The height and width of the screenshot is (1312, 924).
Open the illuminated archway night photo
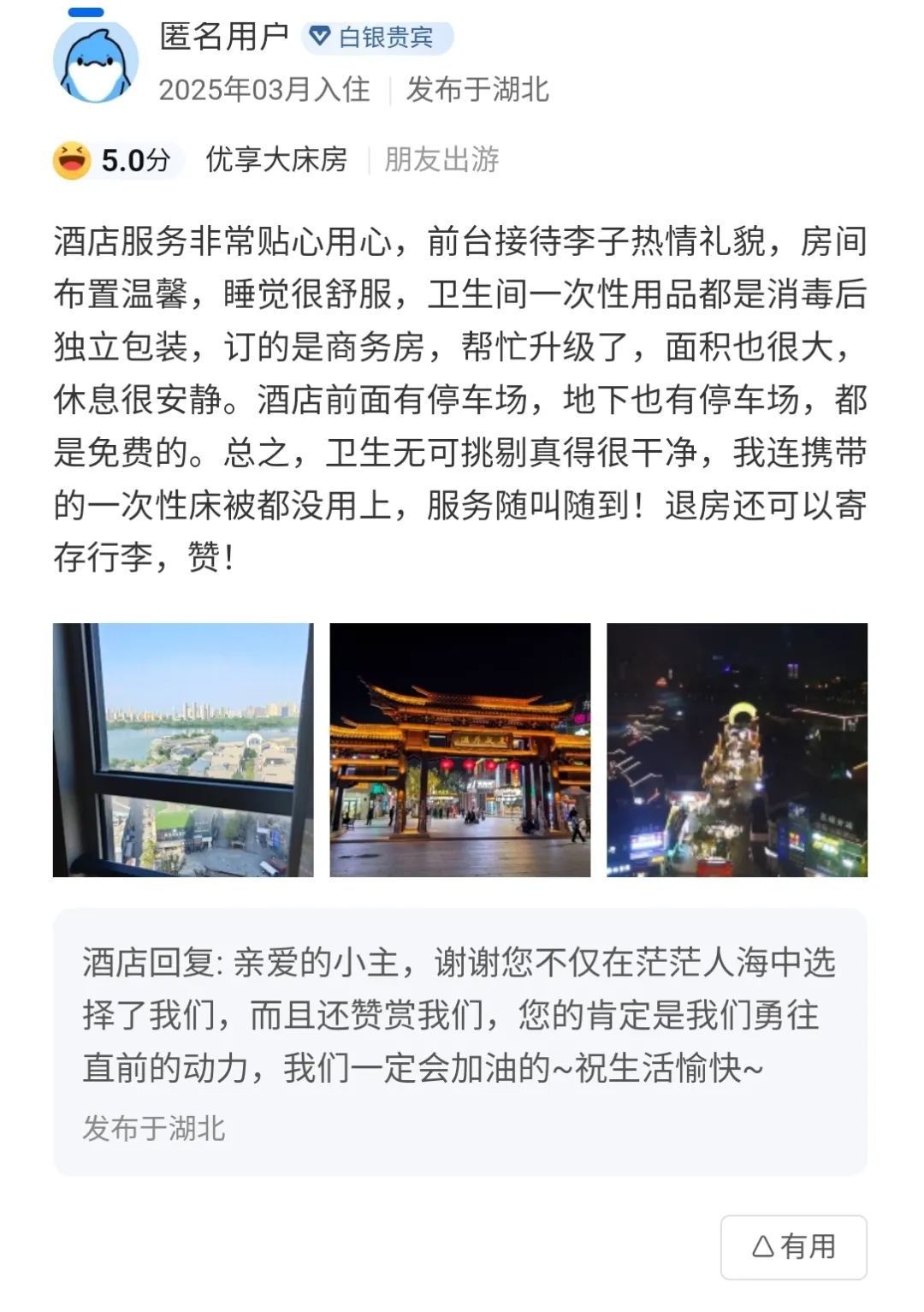[x=460, y=750]
